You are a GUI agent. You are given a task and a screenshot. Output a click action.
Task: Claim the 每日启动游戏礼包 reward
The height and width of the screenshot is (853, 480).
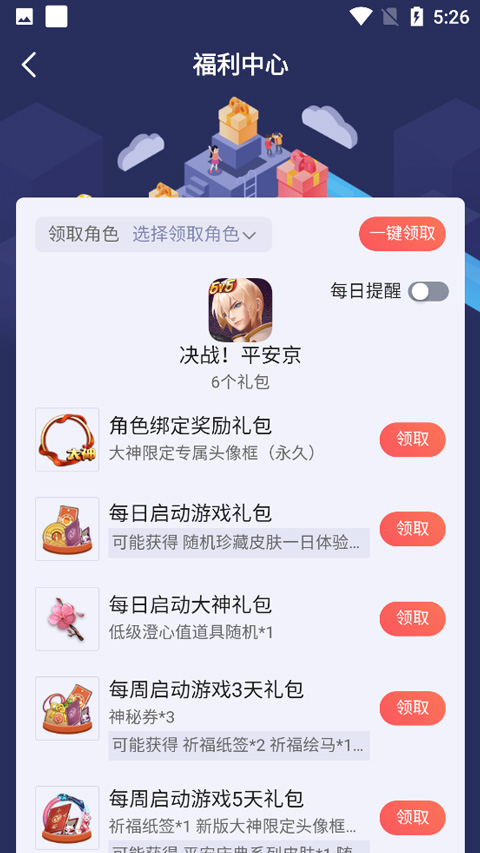[x=413, y=529]
